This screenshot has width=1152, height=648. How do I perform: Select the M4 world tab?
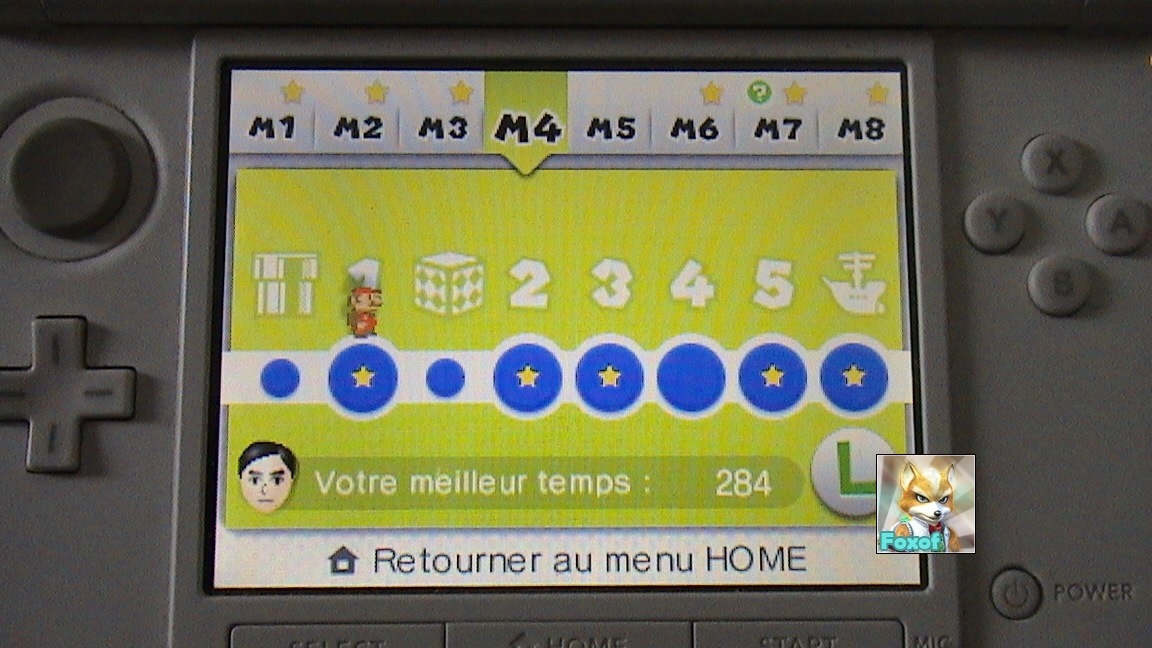pyautogui.click(x=527, y=126)
